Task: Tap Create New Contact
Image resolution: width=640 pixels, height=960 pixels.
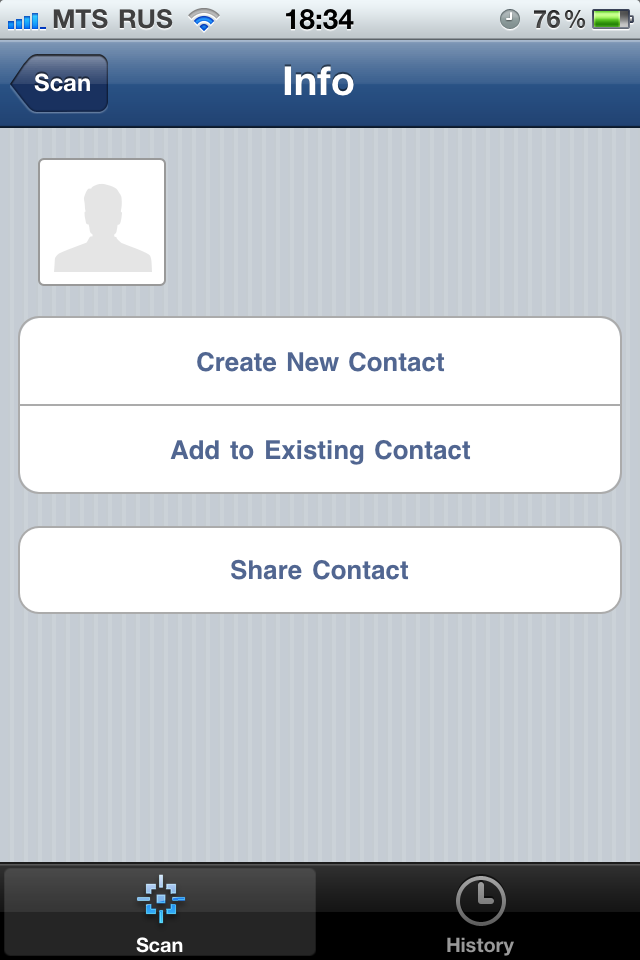Action: point(320,362)
